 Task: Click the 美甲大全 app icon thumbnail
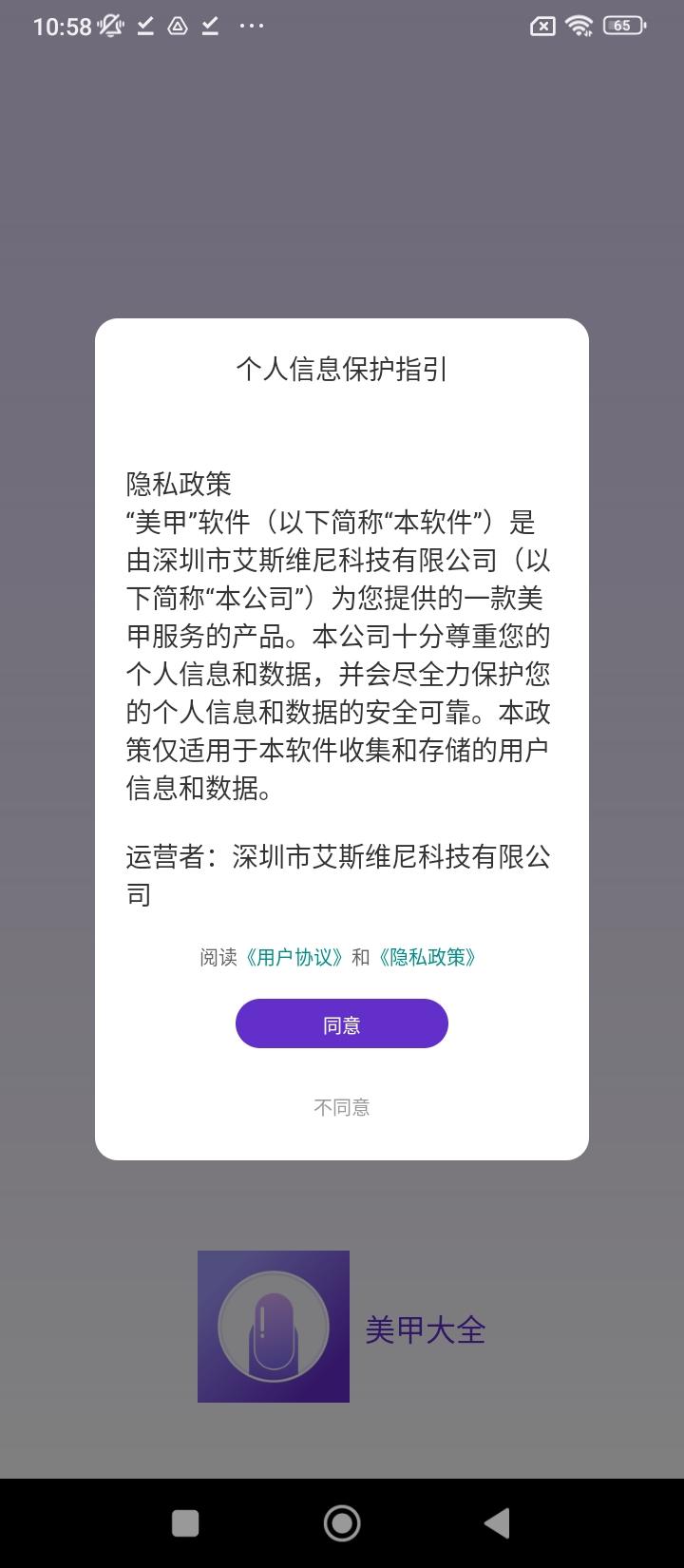[x=273, y=1327]
